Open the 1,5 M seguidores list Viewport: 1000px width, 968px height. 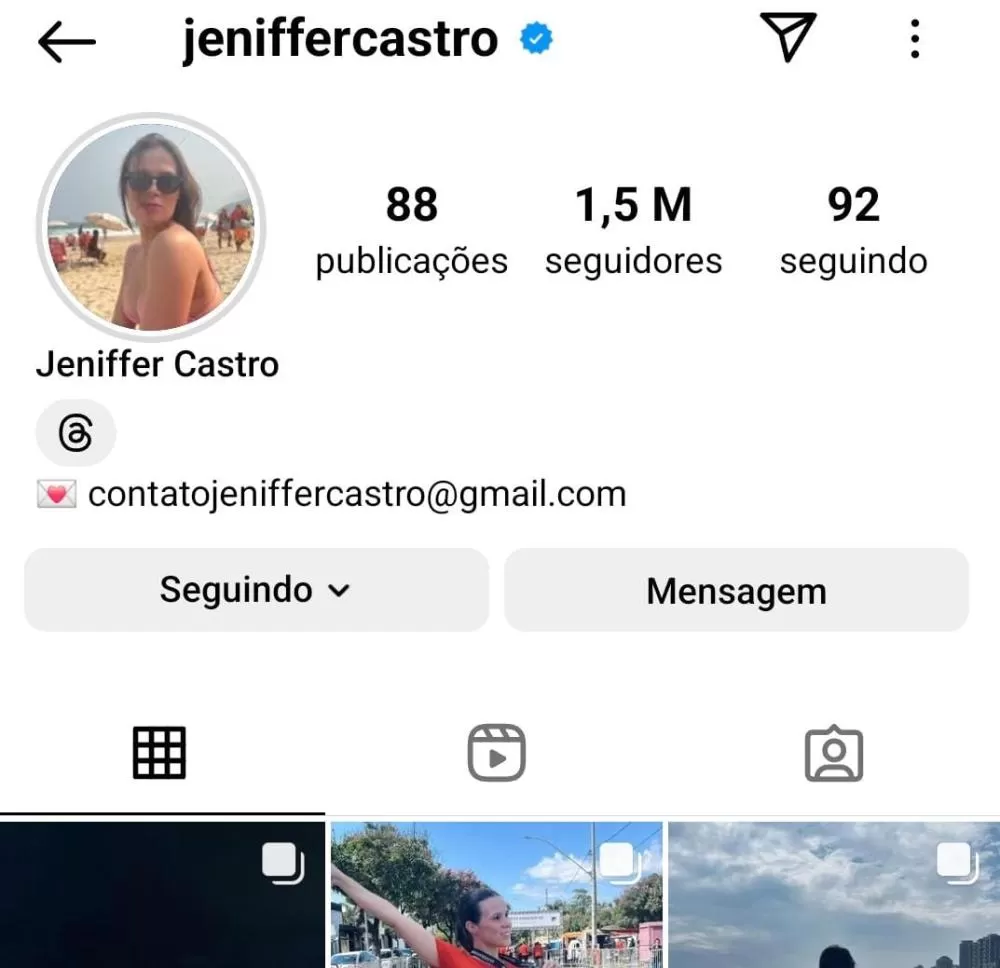[x=633, y=230]
